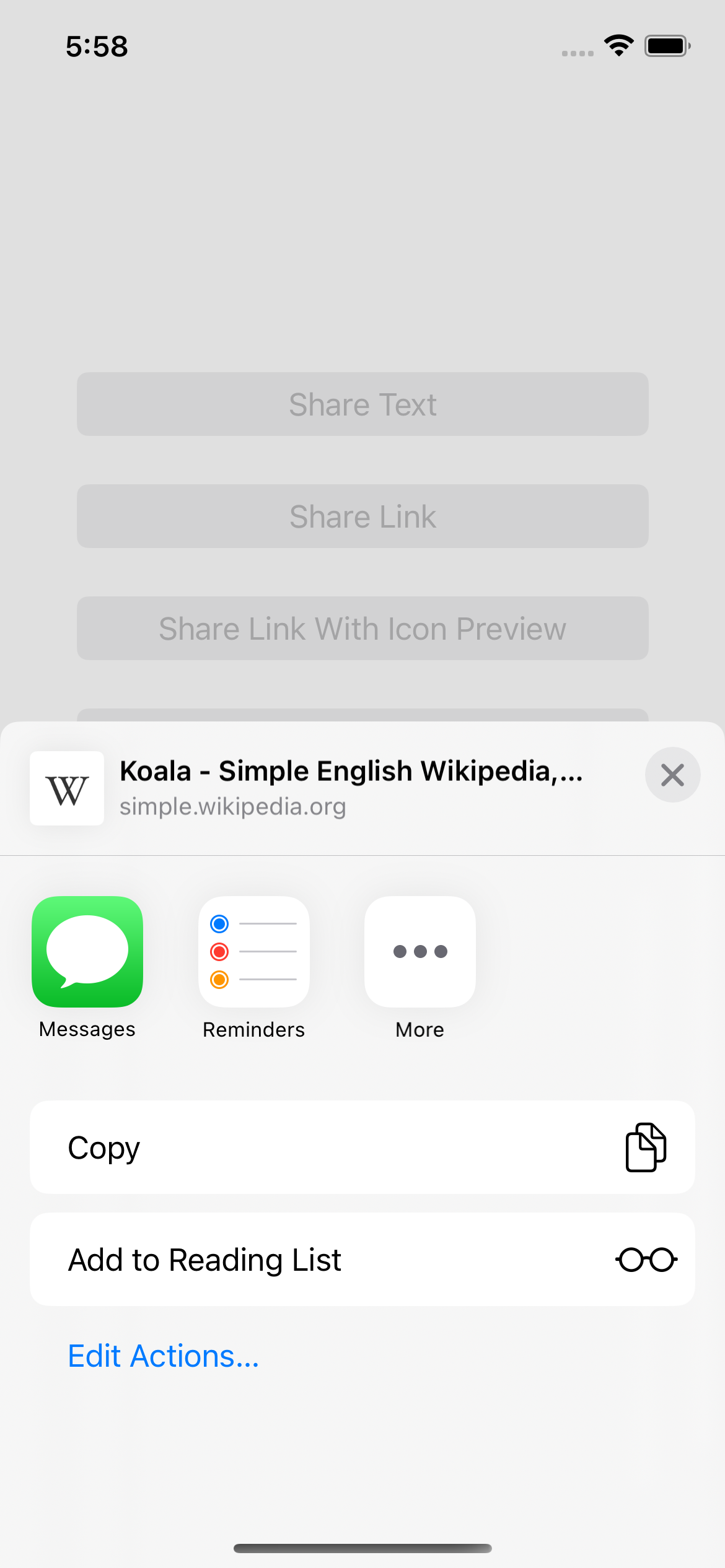Share the link to Reminders

pyautogui.click(x=253, y=952)
